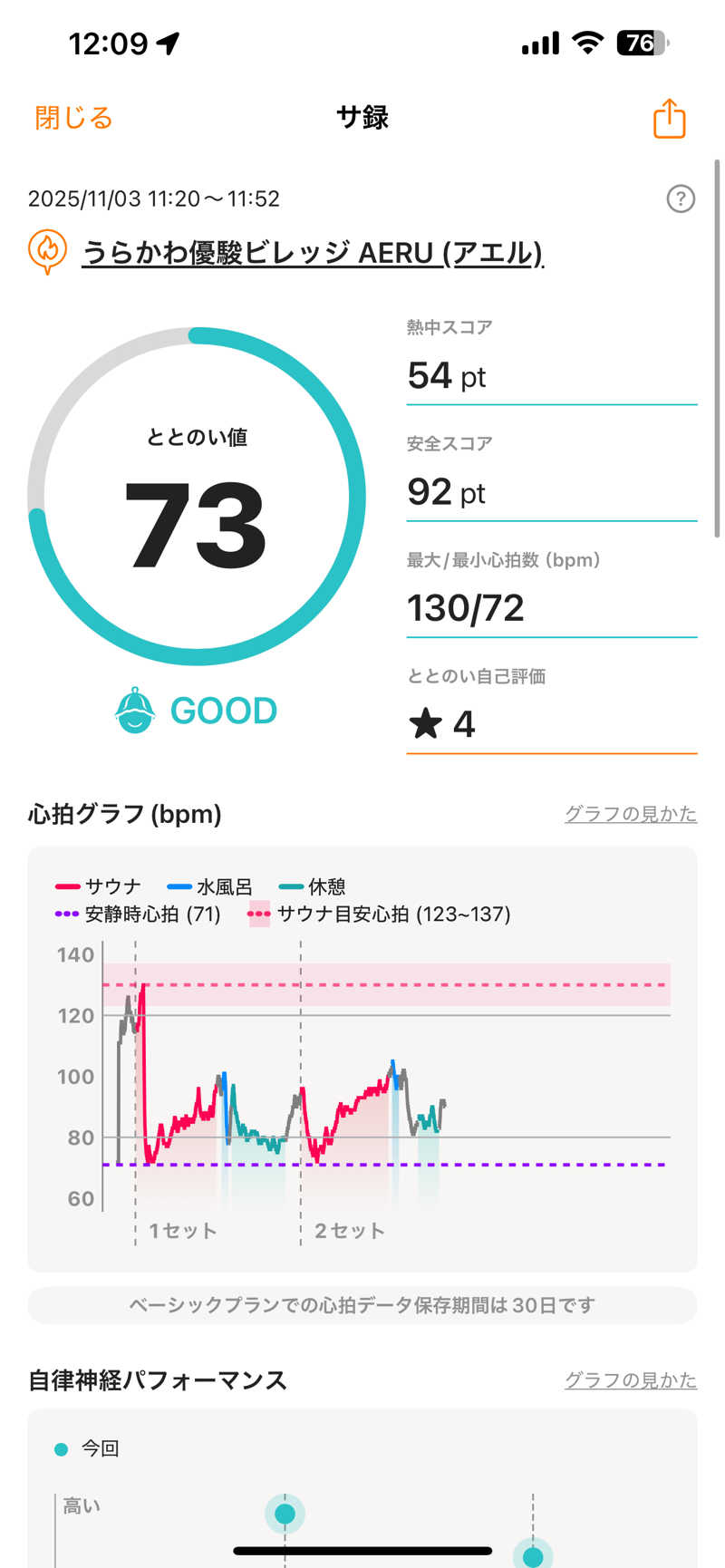Viewport: 725px width, 1568px height.
Task: Tap 閉じる to close the サ録 screen
Action: coord(73,118)
